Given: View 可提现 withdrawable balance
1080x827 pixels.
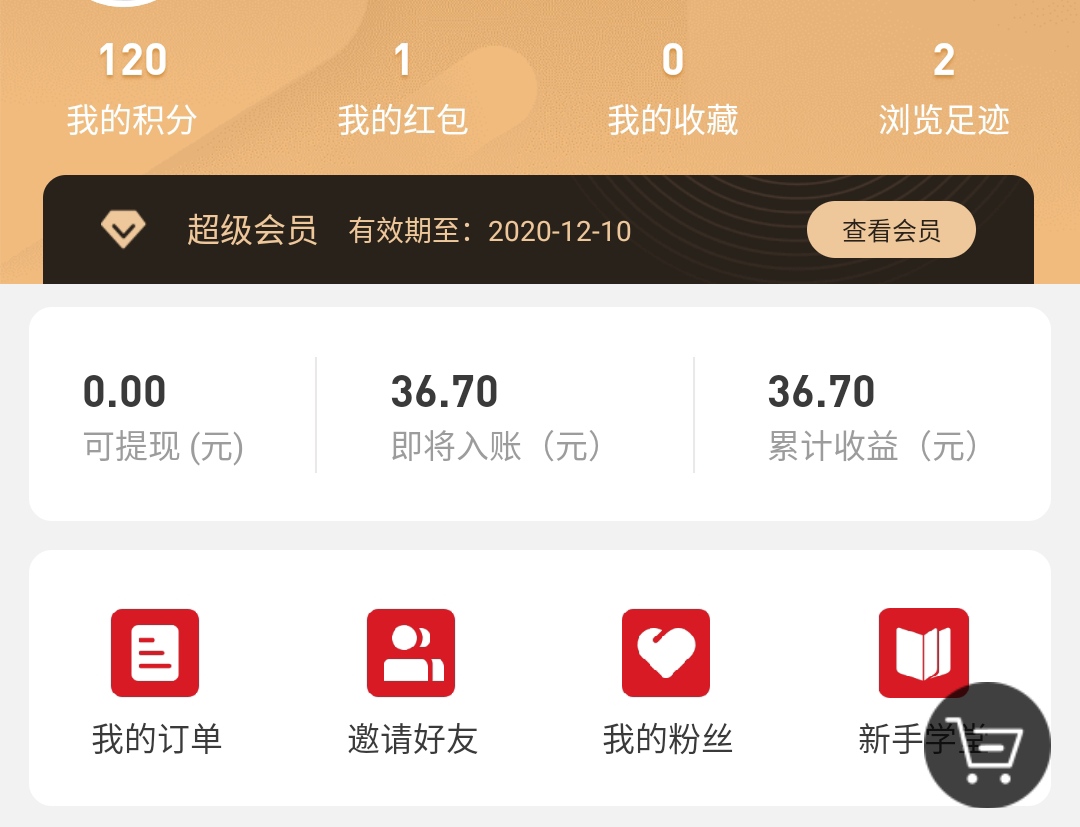Looking at the screenshot, I should tap(163, 415).
